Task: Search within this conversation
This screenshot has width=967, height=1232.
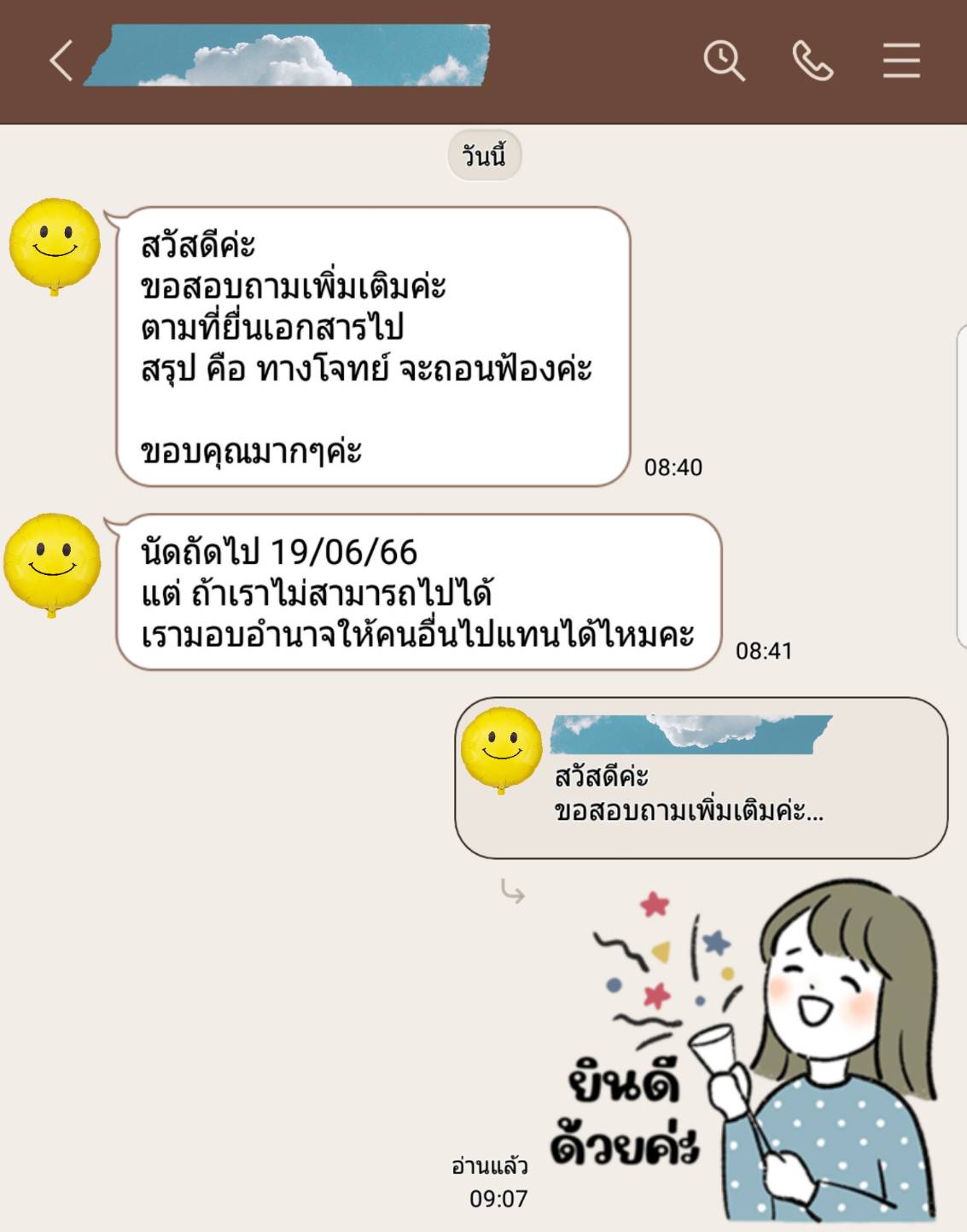Action: (724, 61)
